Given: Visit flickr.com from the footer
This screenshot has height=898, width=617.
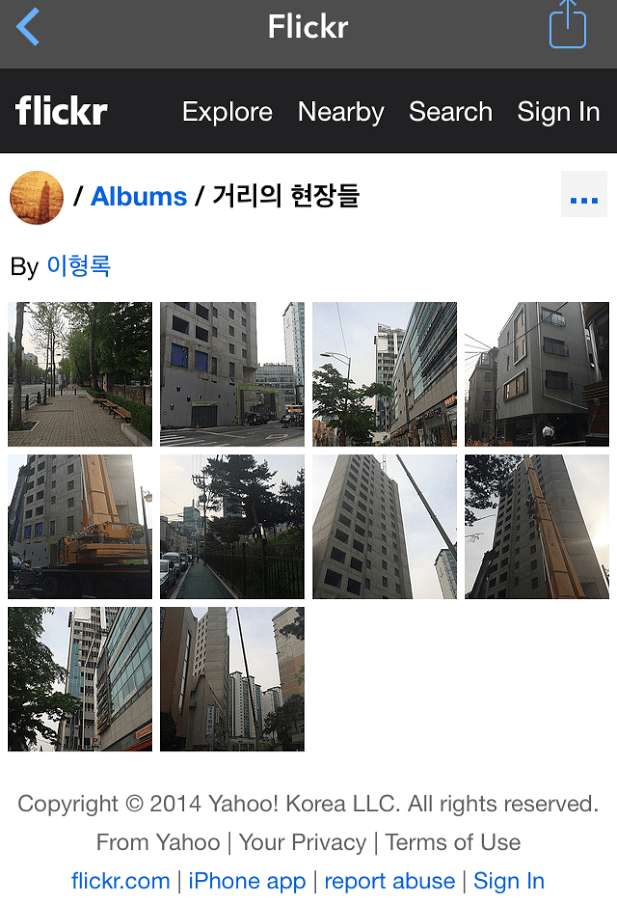Looking at the screenshot, I should [x=121, y=881].
